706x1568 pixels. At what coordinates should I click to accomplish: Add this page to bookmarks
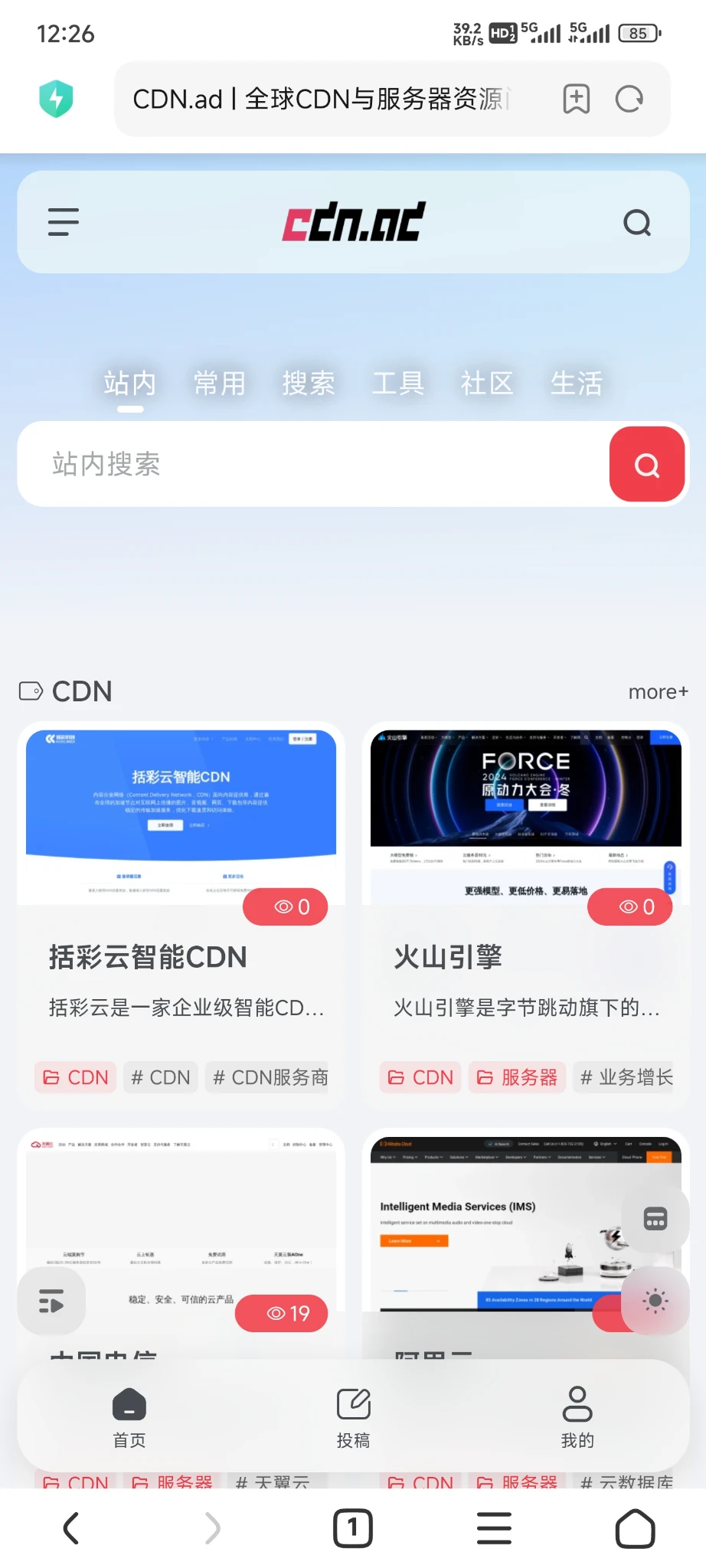click(576, 99)
